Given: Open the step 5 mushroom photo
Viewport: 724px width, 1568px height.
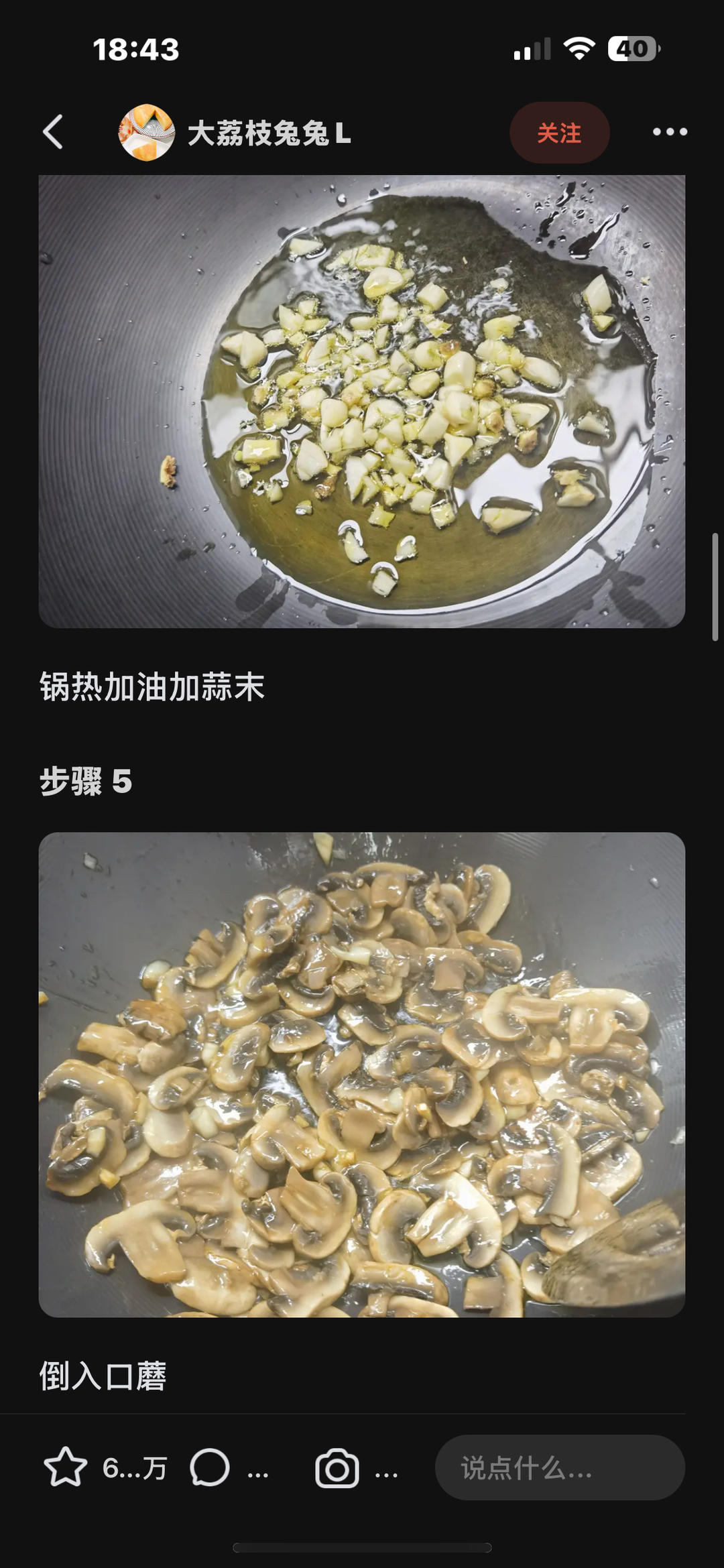Looking at the screenshot, I should click(x=362, y=1075).
